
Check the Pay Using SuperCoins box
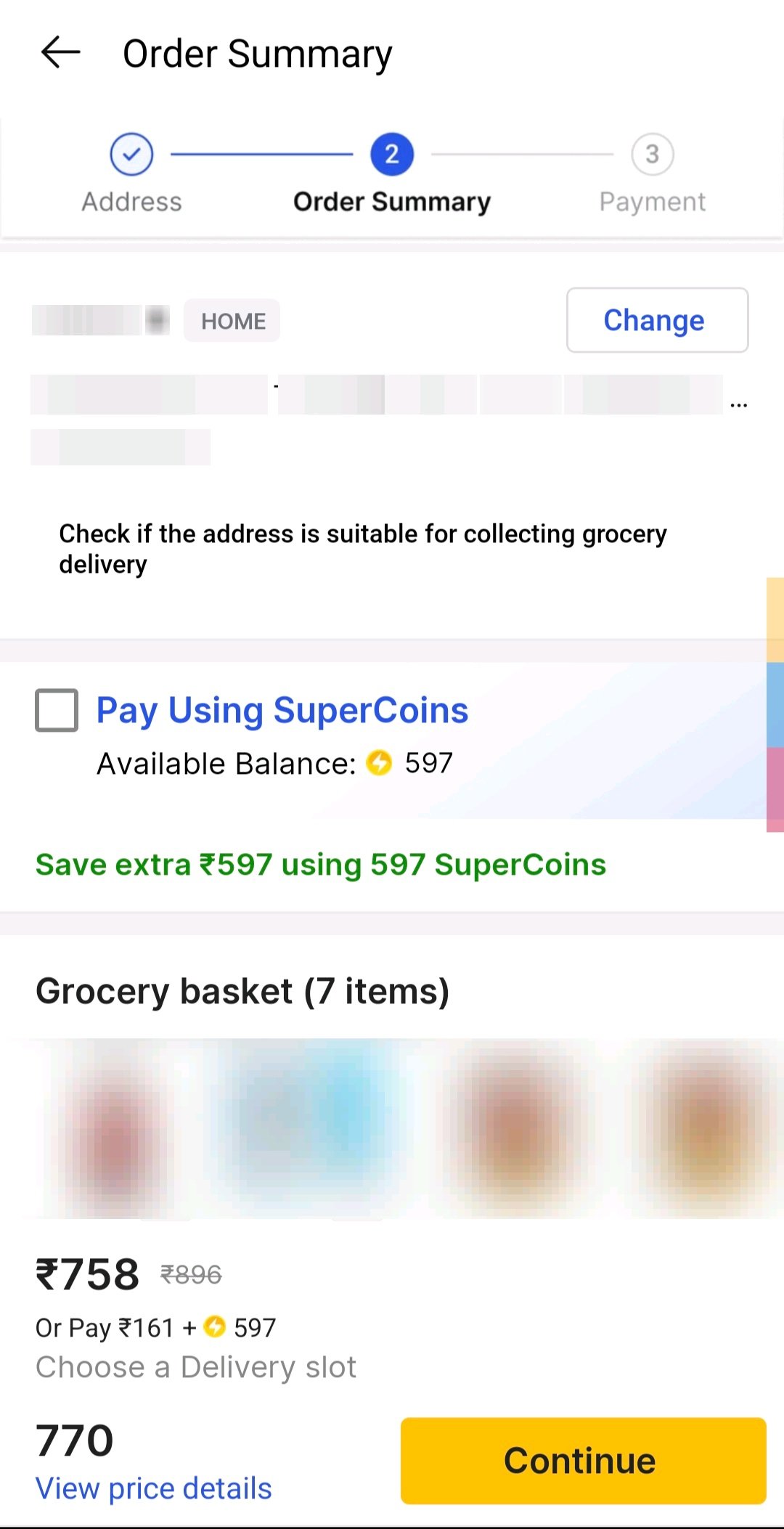[x=57, y=710]
